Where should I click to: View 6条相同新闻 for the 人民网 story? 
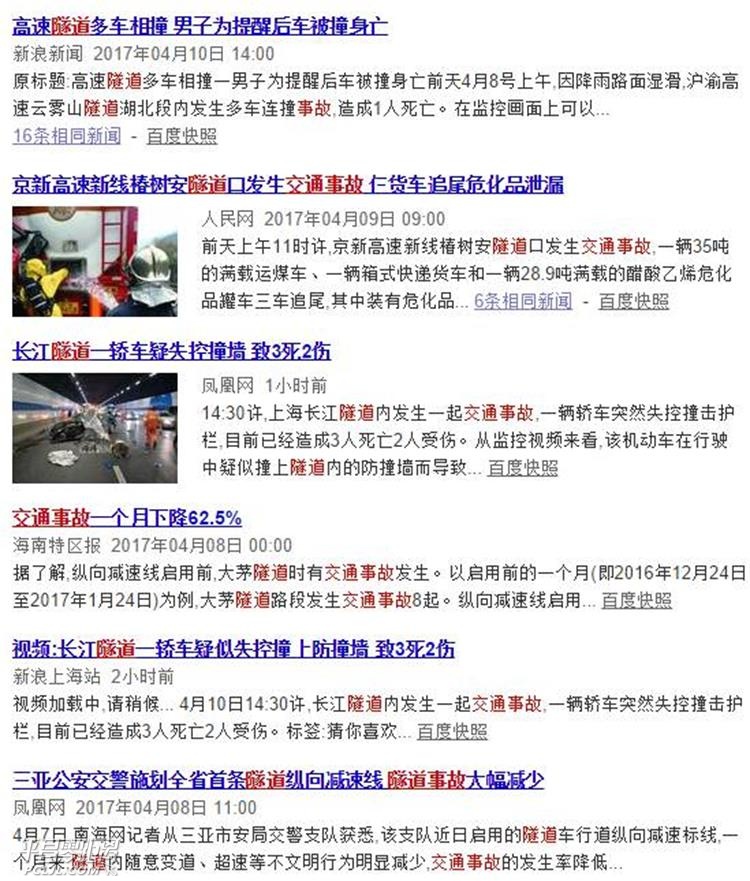(522, 301)
